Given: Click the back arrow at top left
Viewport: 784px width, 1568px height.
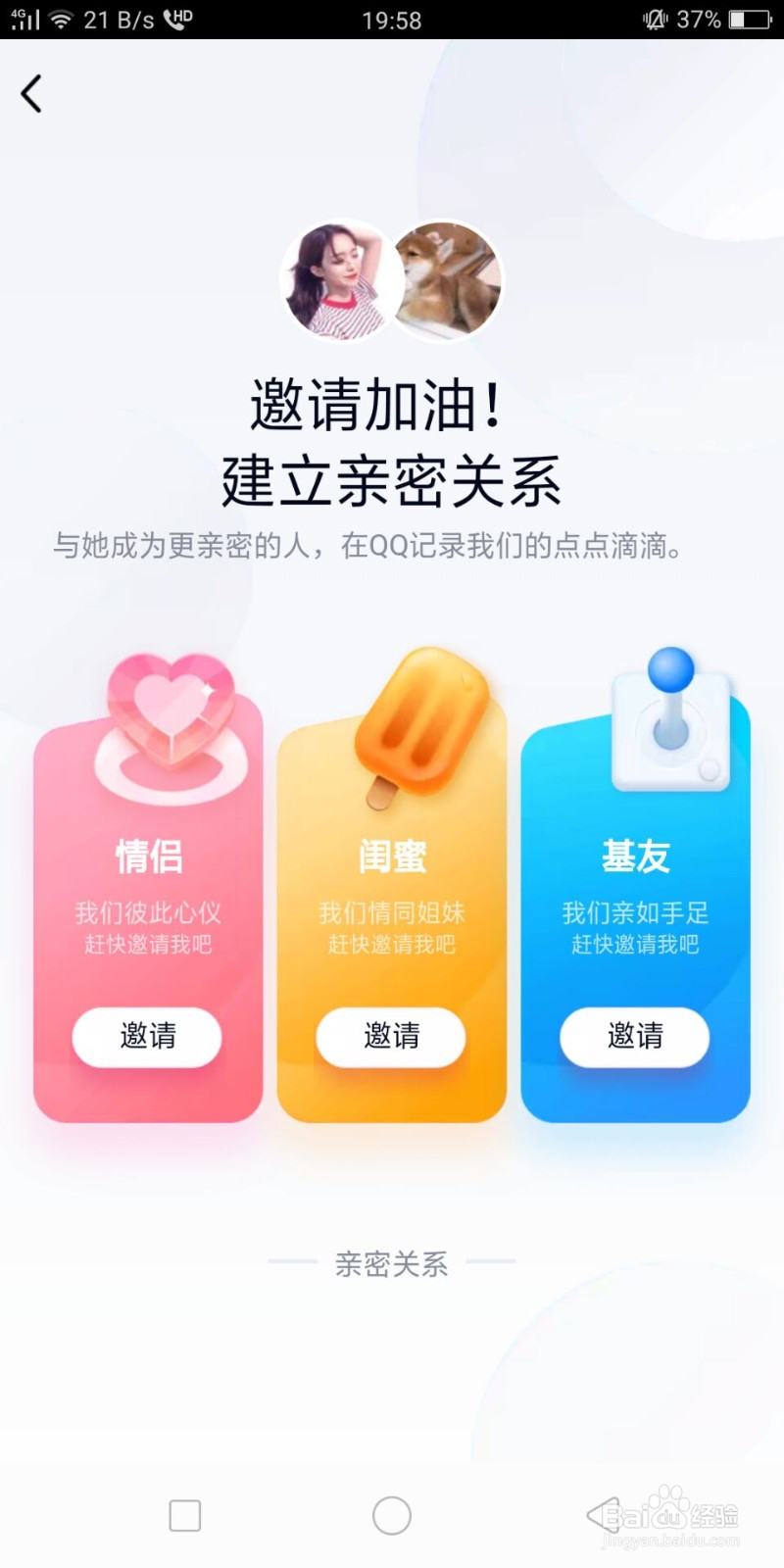Looking at the screenshot, I should pos(32,93).
